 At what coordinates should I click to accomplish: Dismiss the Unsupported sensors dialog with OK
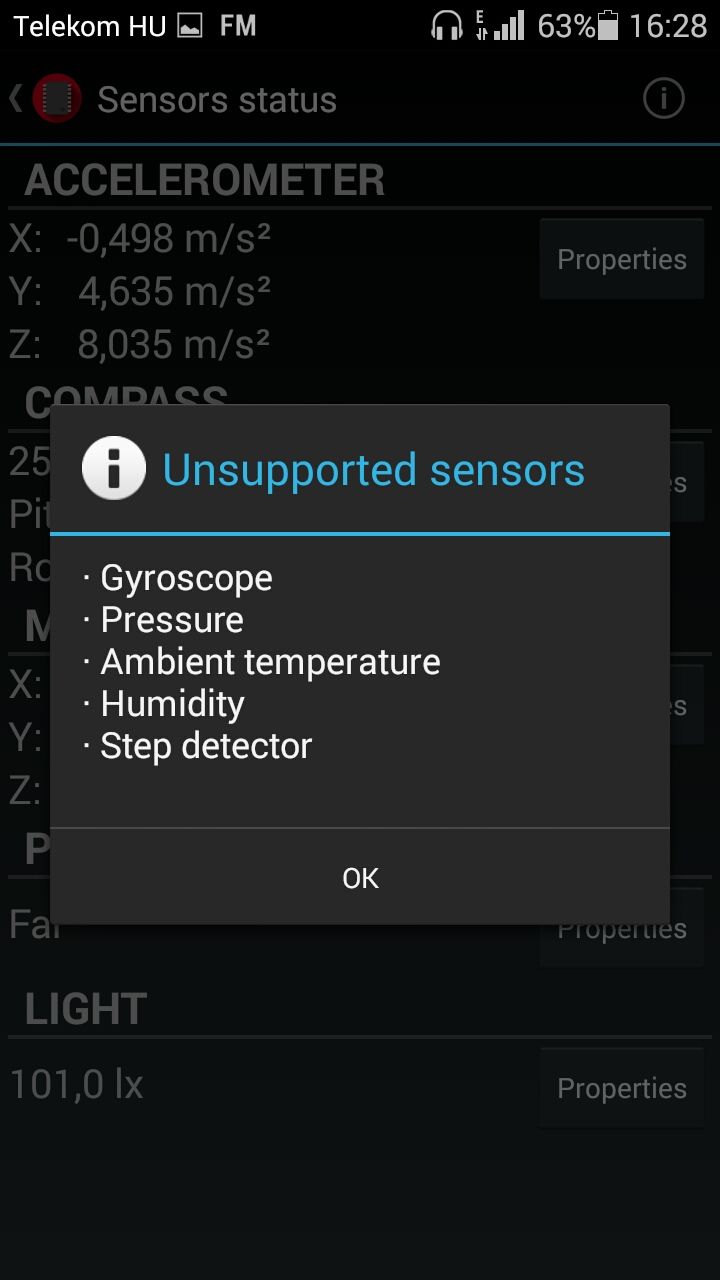[x=360, y=877]
